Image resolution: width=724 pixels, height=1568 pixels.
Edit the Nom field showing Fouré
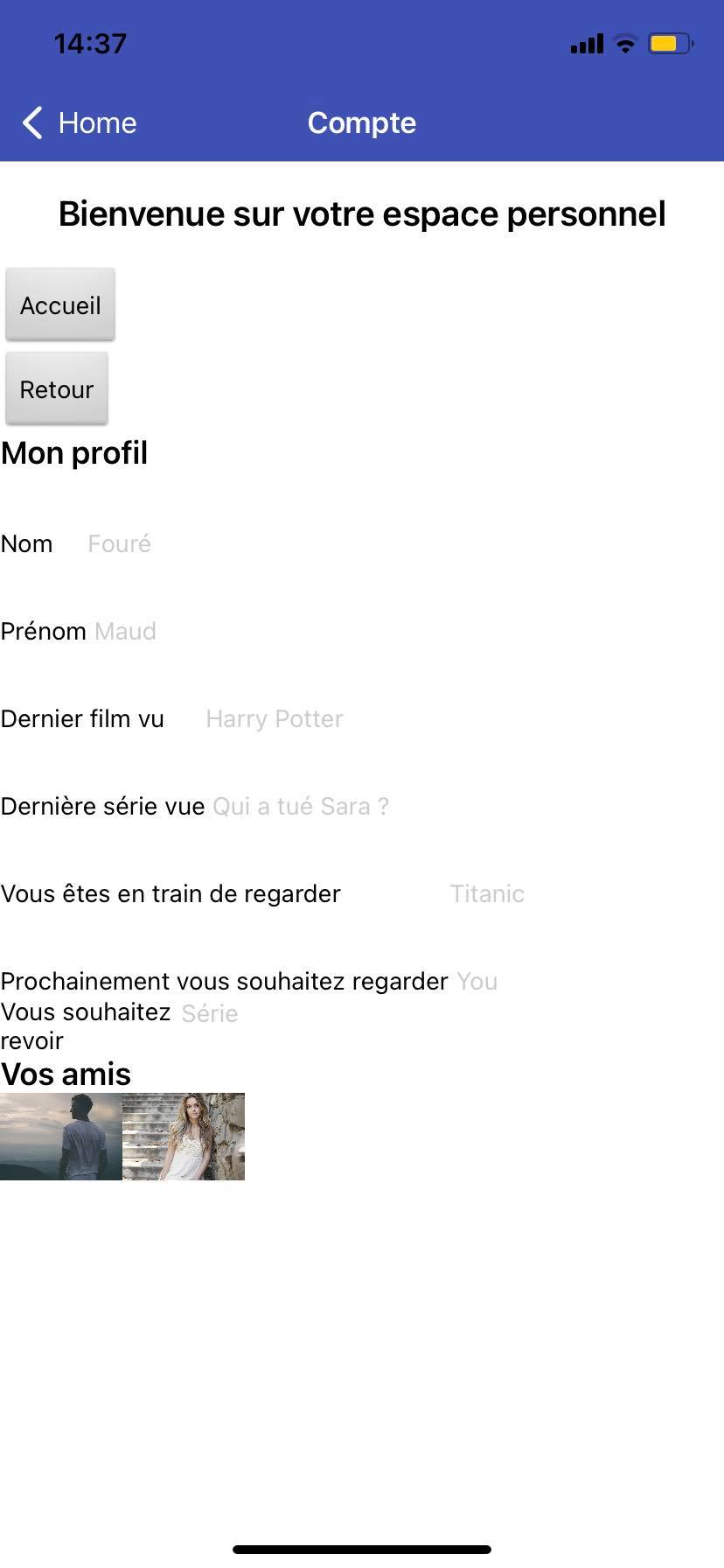click(x=120, y=543)
